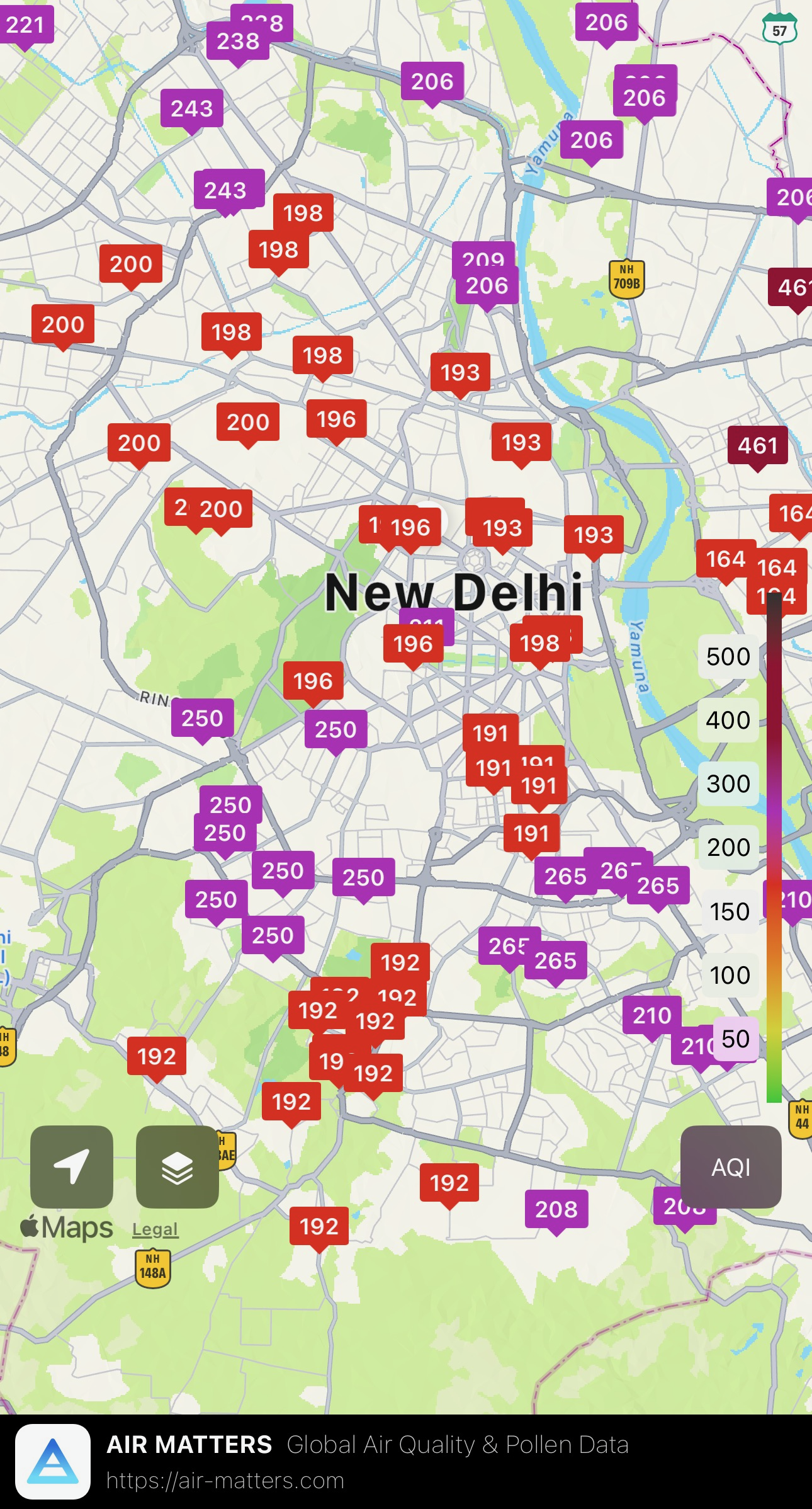Open the station marker showing 238

(238, 42)
